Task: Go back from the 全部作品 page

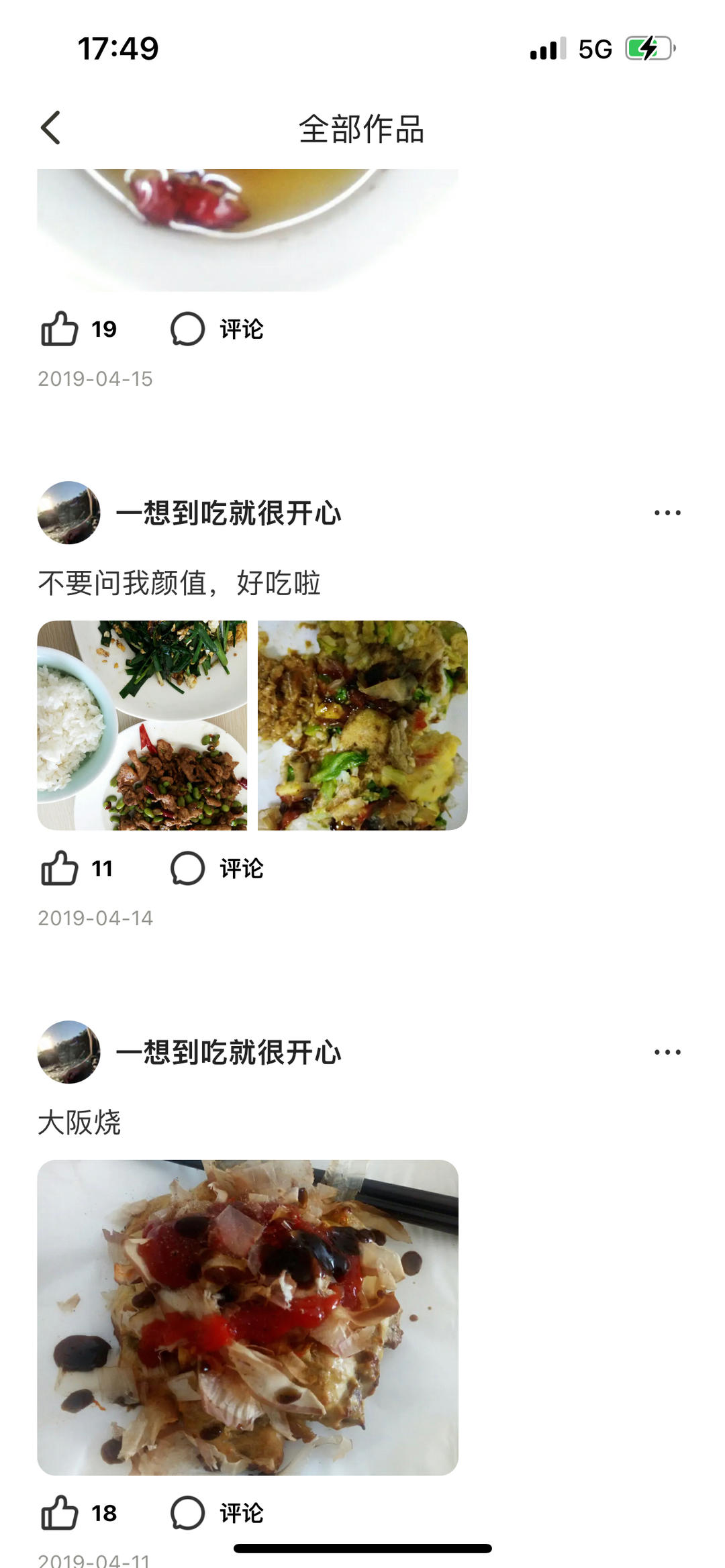Action: pos(51,127)
